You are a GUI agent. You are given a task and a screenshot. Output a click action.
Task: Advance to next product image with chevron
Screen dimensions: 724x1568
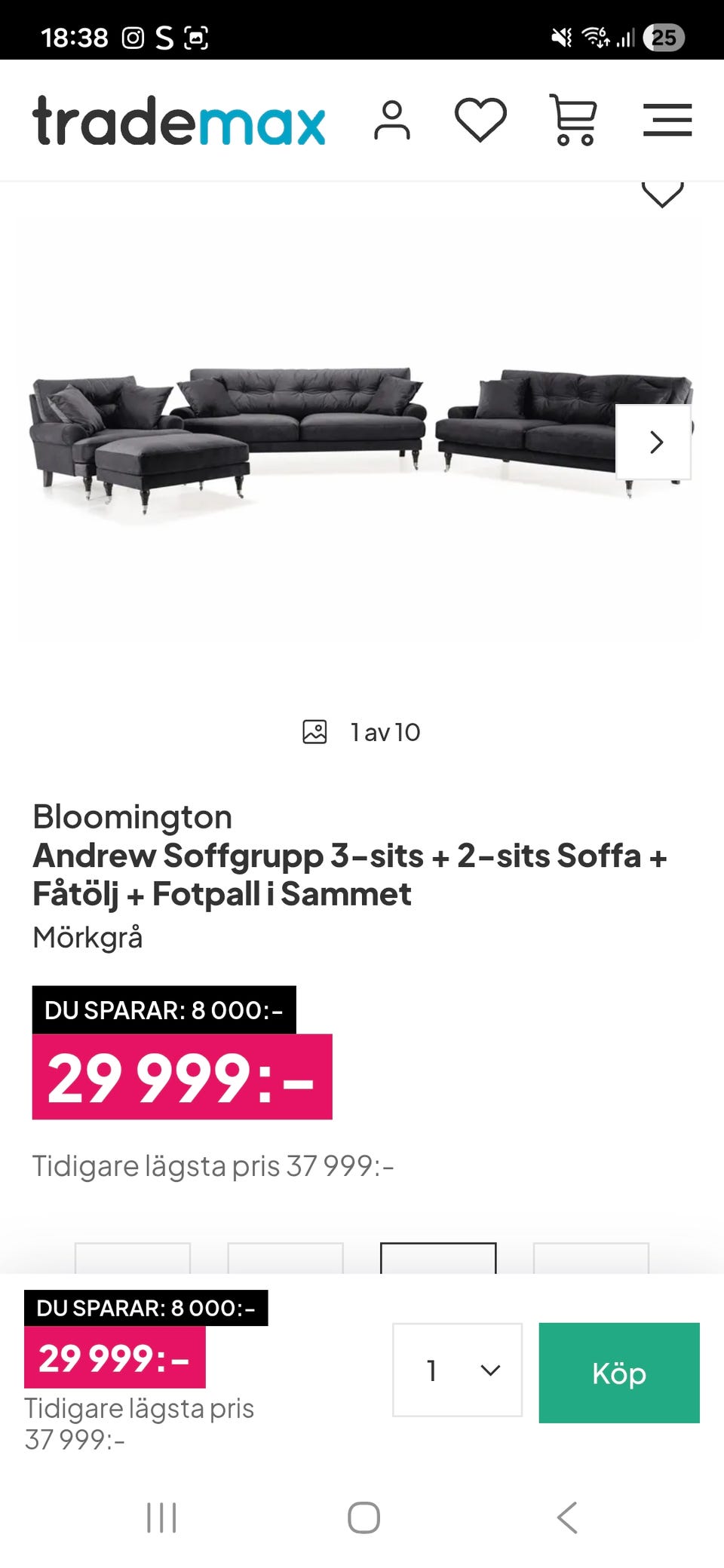[x=655, y=443]
